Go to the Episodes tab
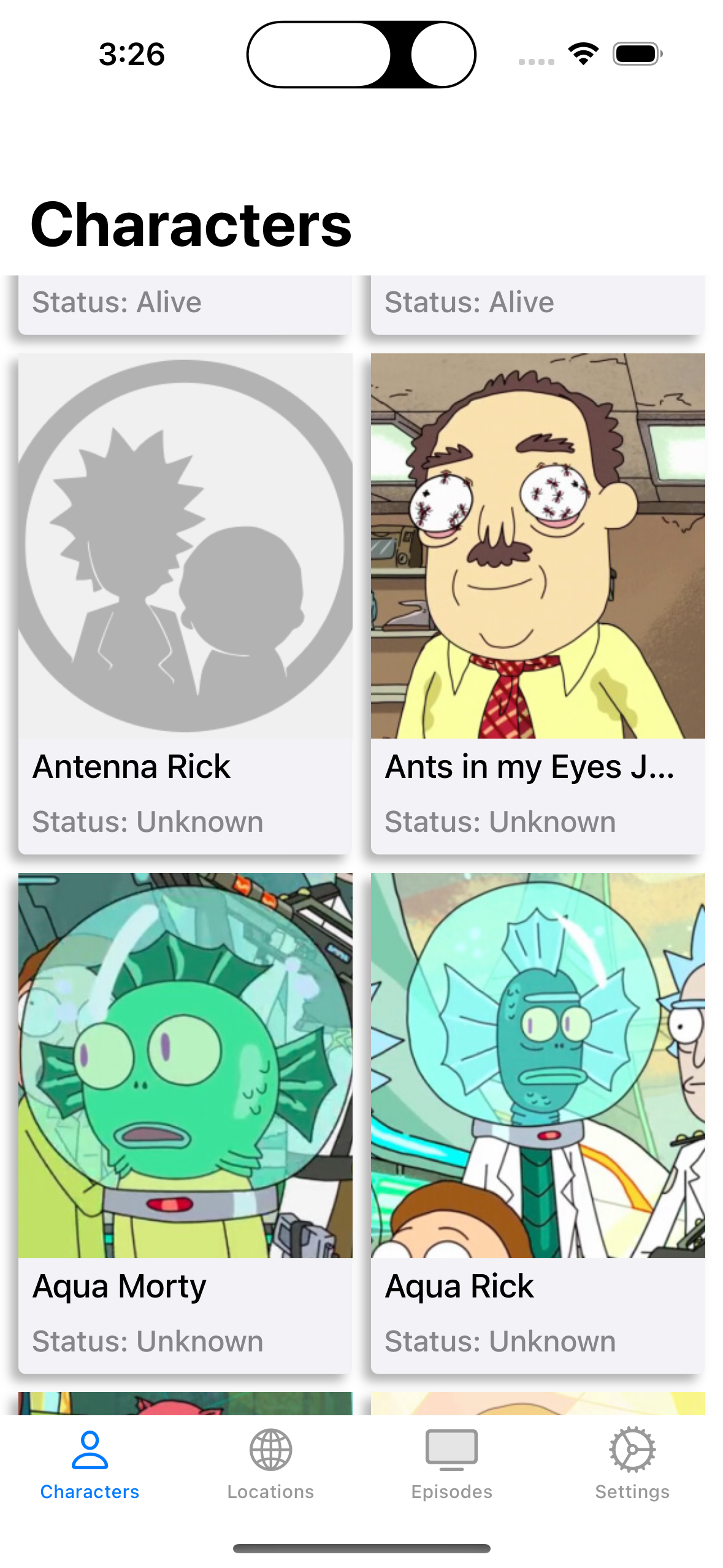 click(451, 1463)
